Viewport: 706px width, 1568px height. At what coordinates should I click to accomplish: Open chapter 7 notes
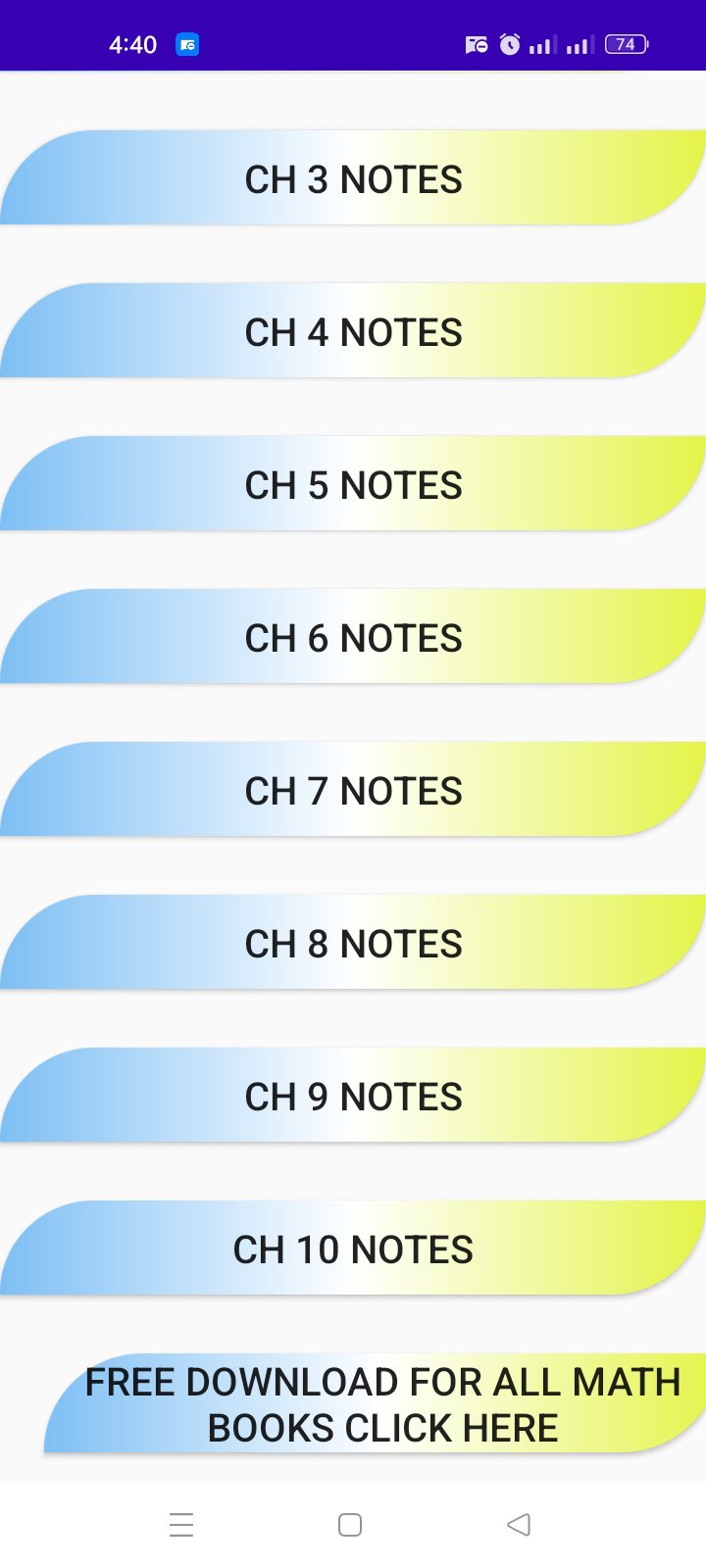pyautogui.click(x=353, y=790)
